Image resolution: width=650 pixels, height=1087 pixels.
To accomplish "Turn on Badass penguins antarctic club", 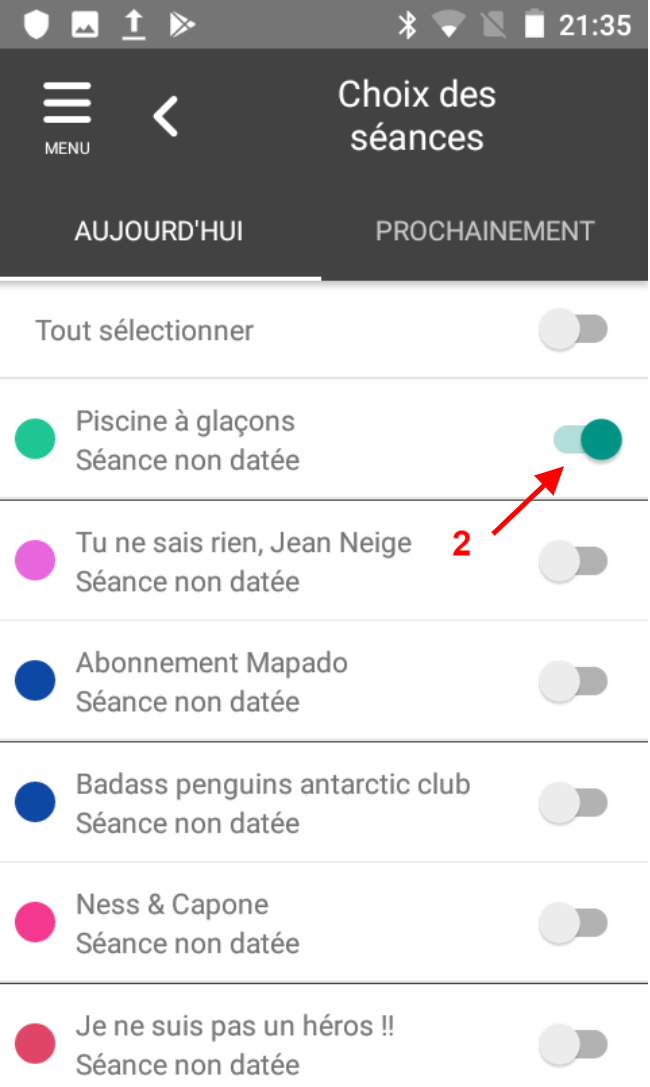I will 574,803.
